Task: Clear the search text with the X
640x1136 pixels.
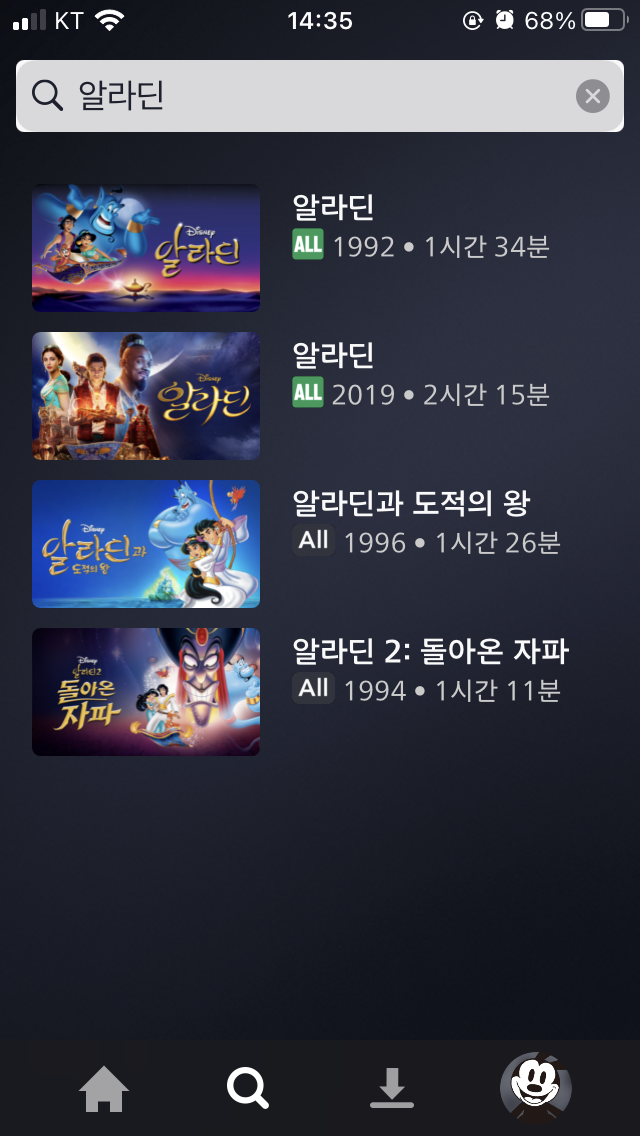Action: point(592,96)
